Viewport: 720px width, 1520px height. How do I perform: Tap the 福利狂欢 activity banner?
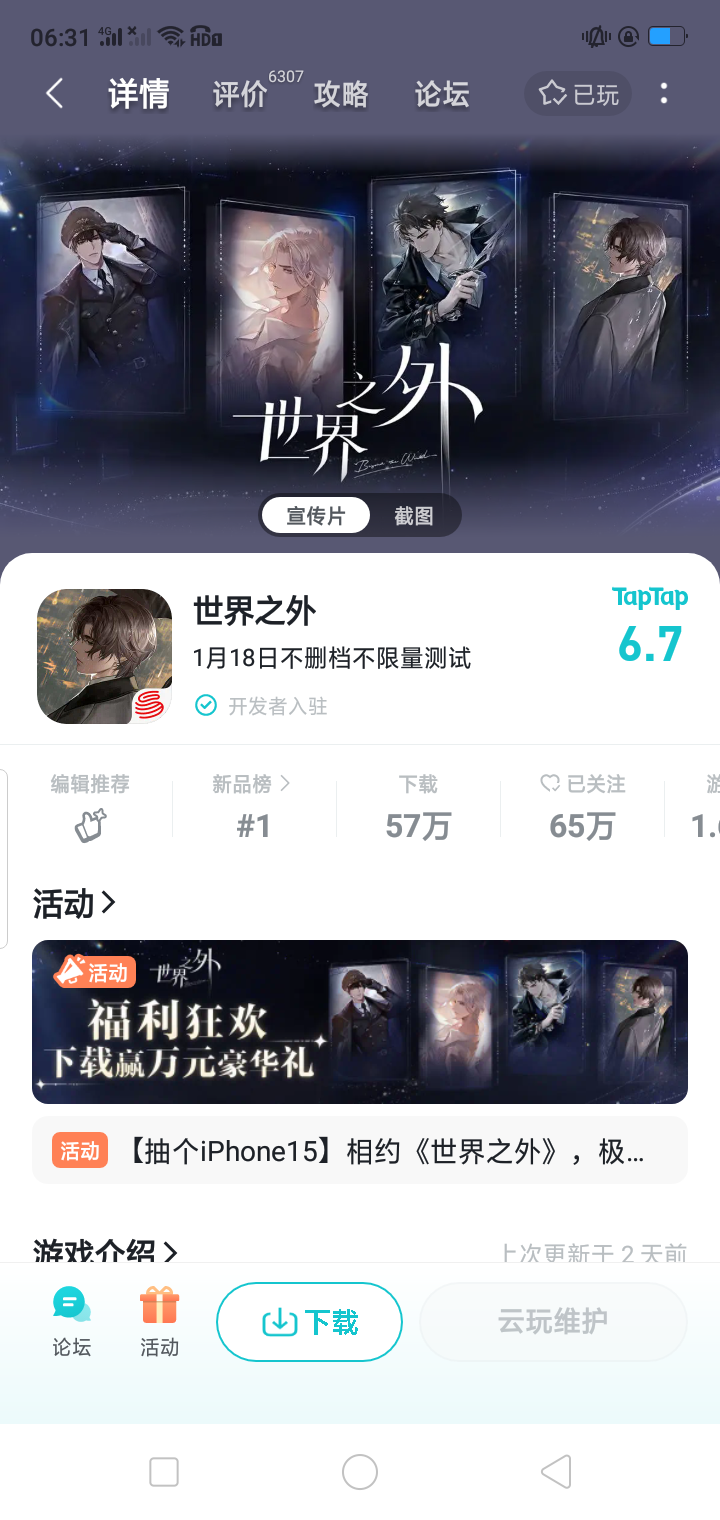[360, 1021]
